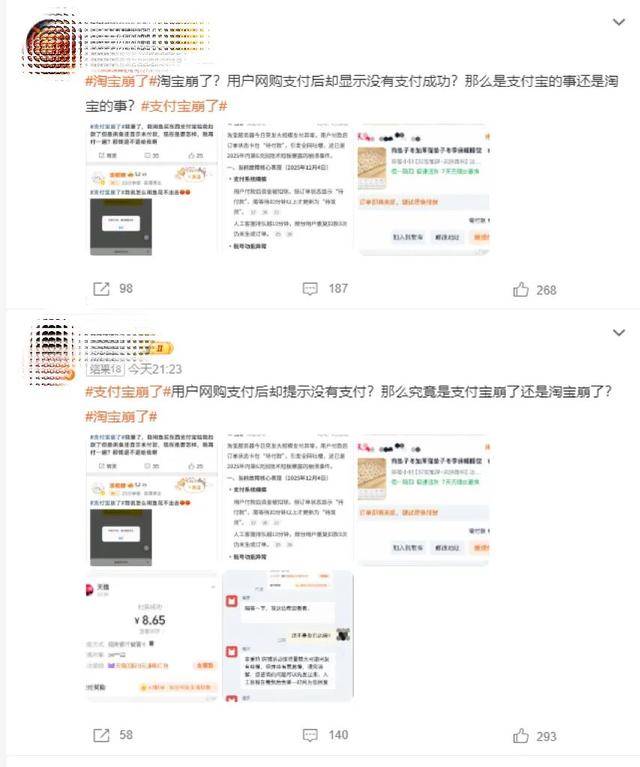The image size is (640, 767).
Task: Open the chevron menu on the 今天21:23 post
Action: pos(619,332)
